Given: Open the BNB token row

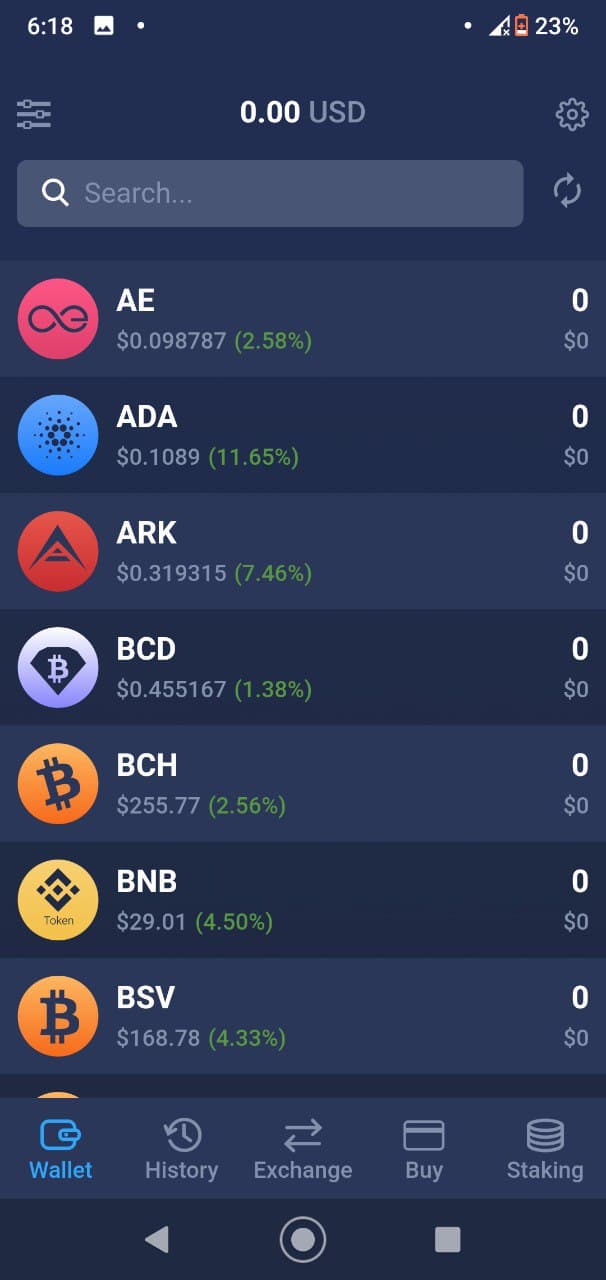Looking at the screenshot, I should pyautogui.click(x=303, y=899).
